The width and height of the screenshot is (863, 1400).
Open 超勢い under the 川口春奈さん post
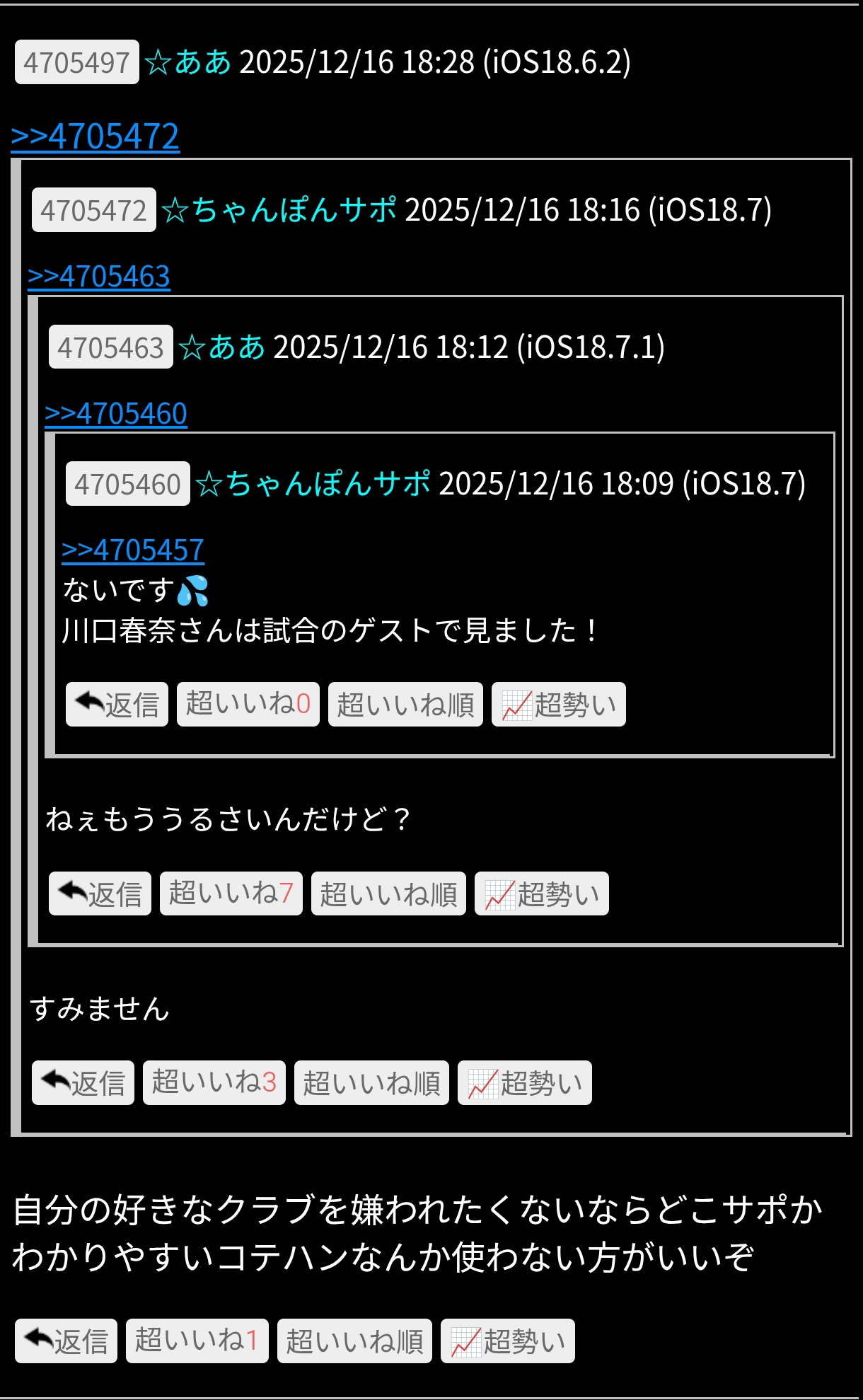(558, 705)
